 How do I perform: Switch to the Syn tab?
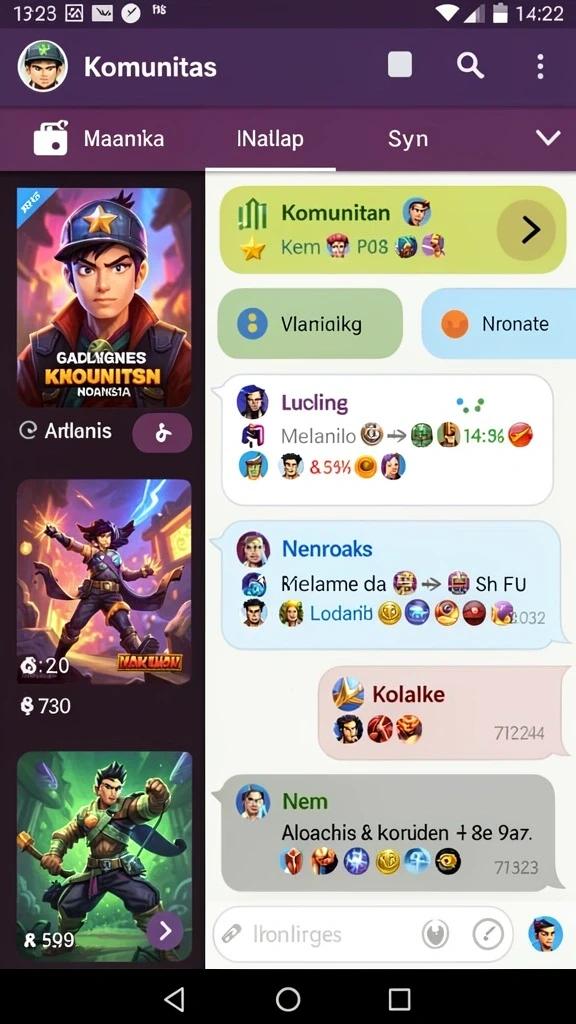[x=408, y=139]
